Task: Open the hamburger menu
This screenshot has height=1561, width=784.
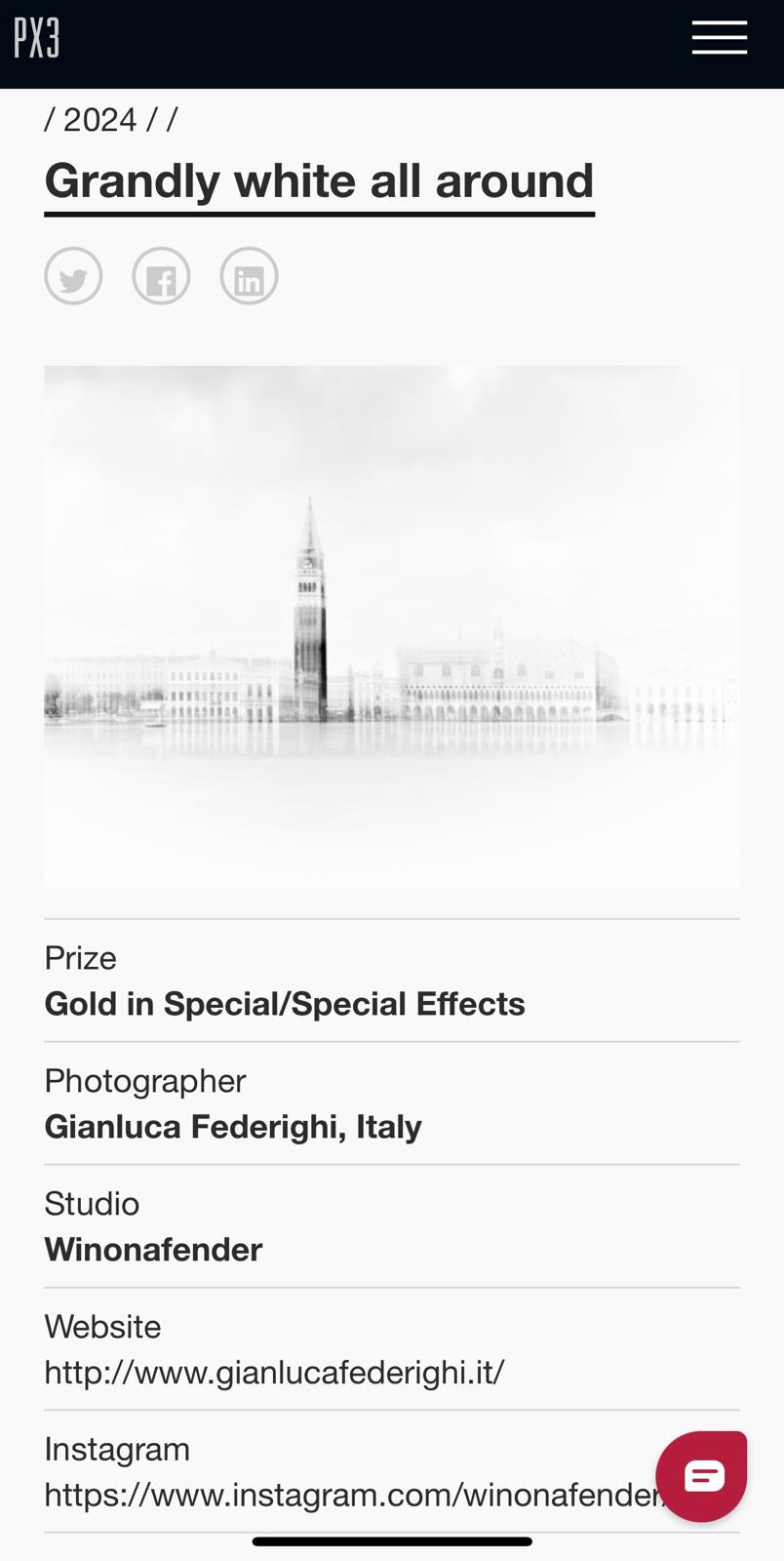Action: coord(720,38)
